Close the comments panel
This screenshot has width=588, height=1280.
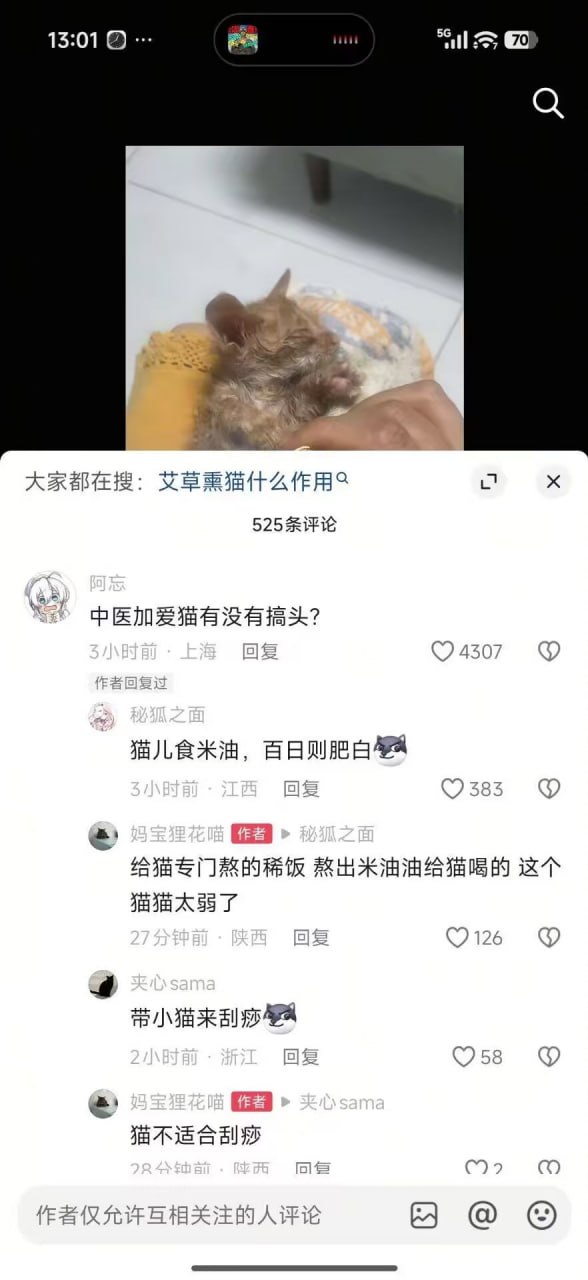(553, 482)
